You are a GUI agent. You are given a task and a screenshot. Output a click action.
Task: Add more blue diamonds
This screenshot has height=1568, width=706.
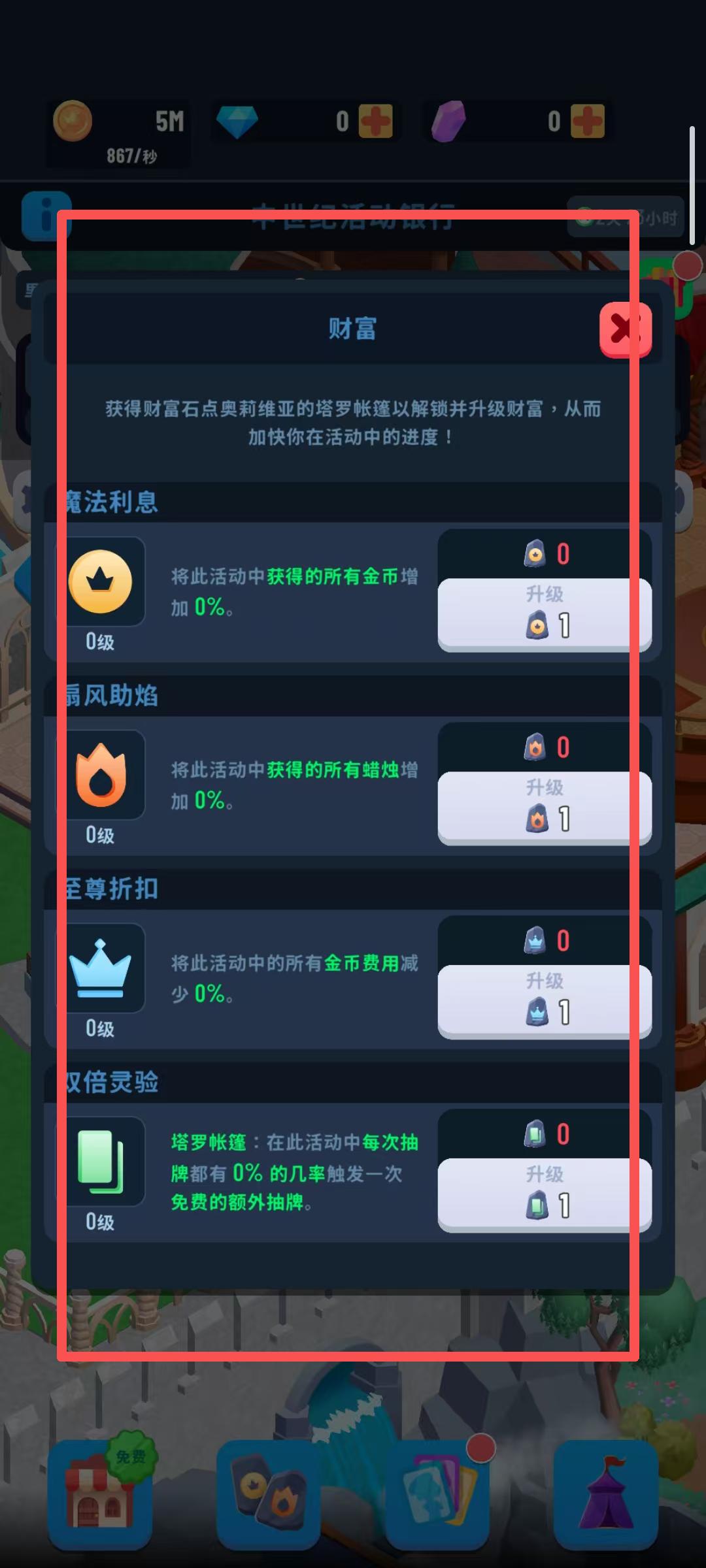(376, 122)
